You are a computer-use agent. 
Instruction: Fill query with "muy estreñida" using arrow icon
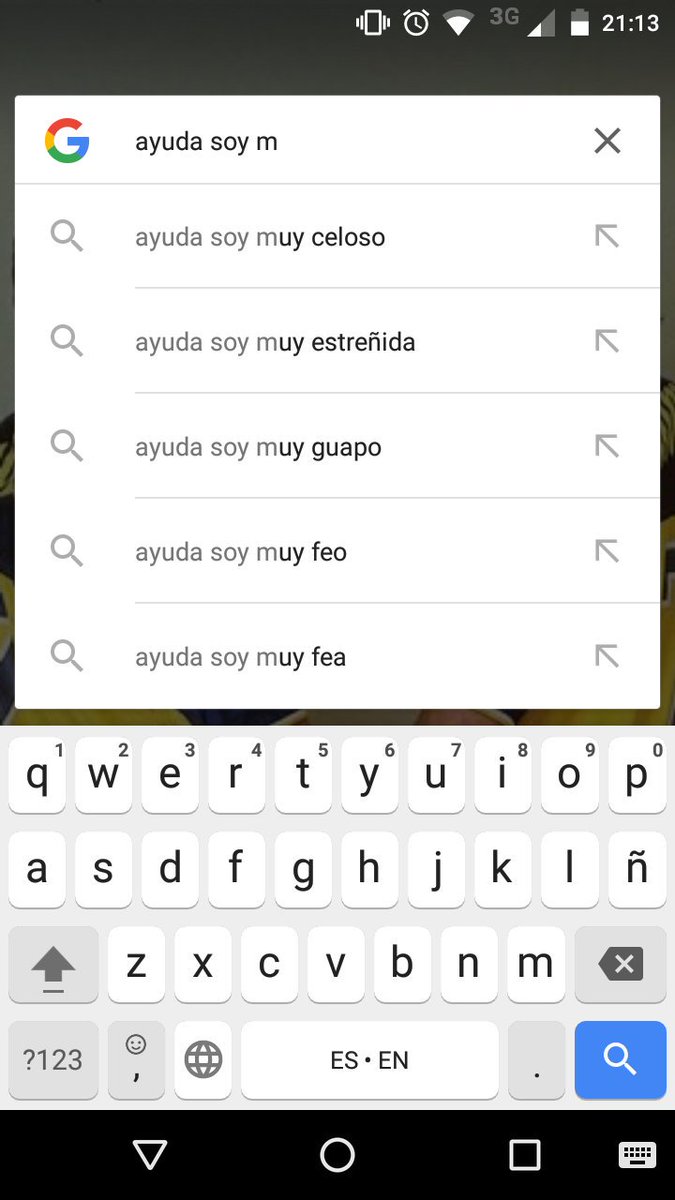tap(606, 342)
